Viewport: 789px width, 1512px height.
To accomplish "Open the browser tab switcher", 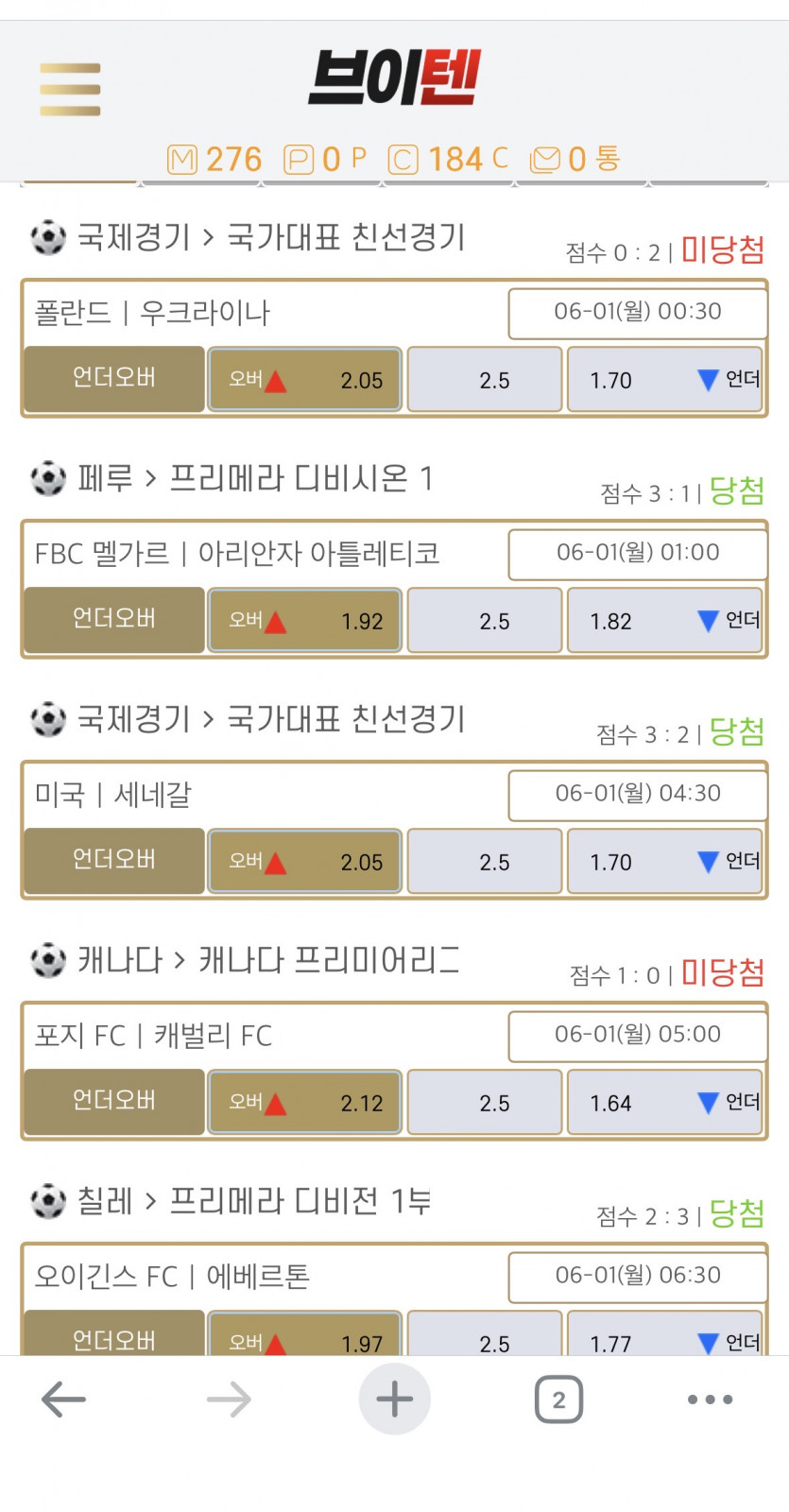I will tap(558, 1400).
